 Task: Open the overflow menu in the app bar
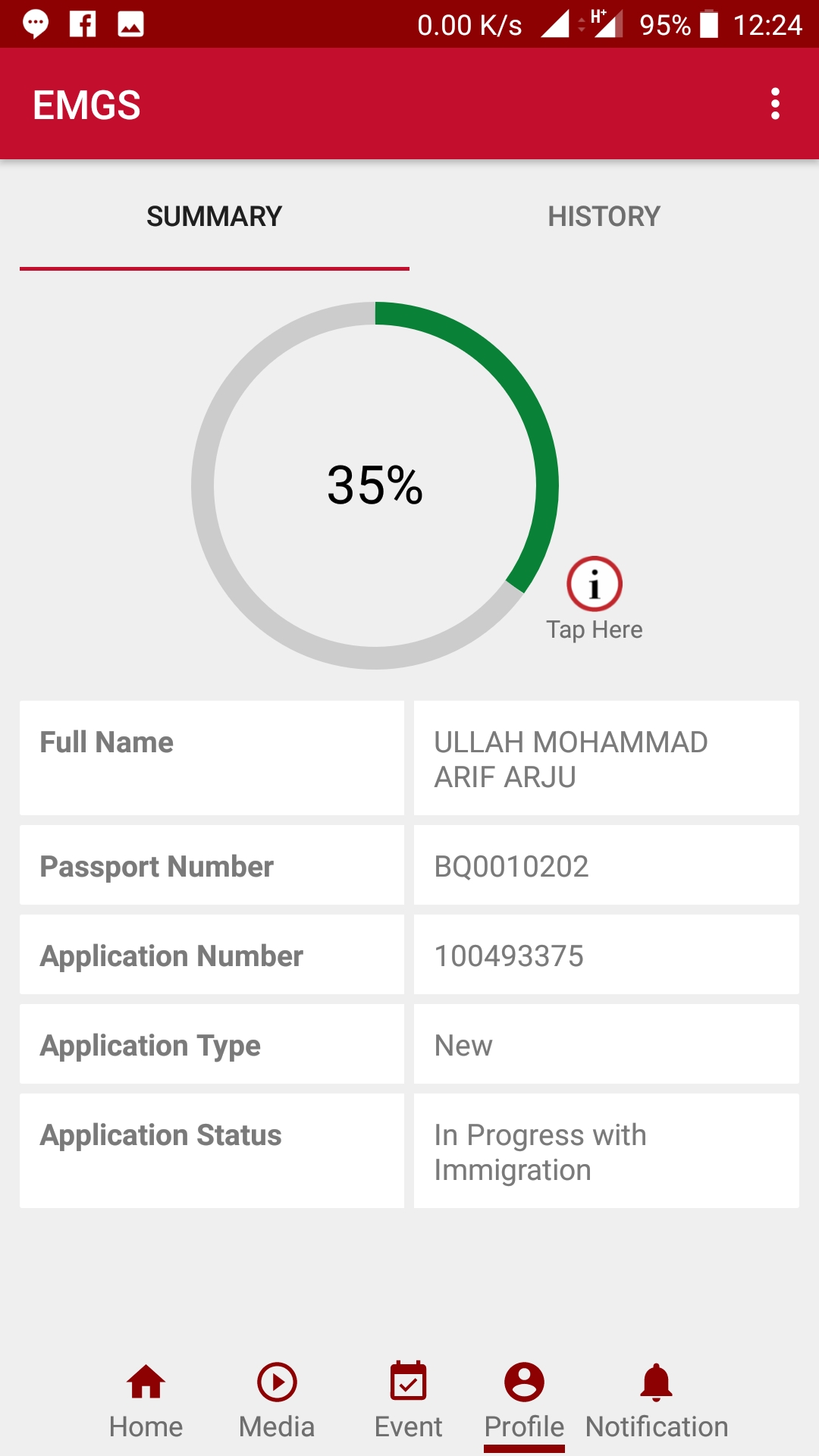tap(774, 104)
